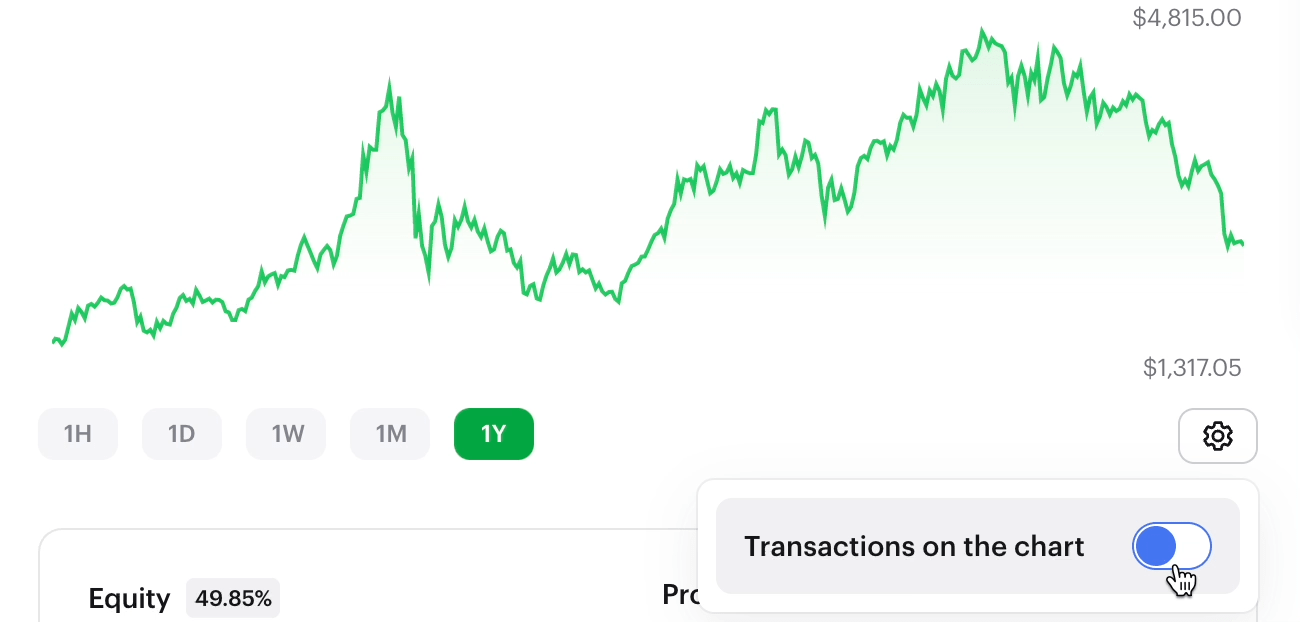Switch to the 1M range
Screen dimensions: 1300x622
click(x=390, y=434)
